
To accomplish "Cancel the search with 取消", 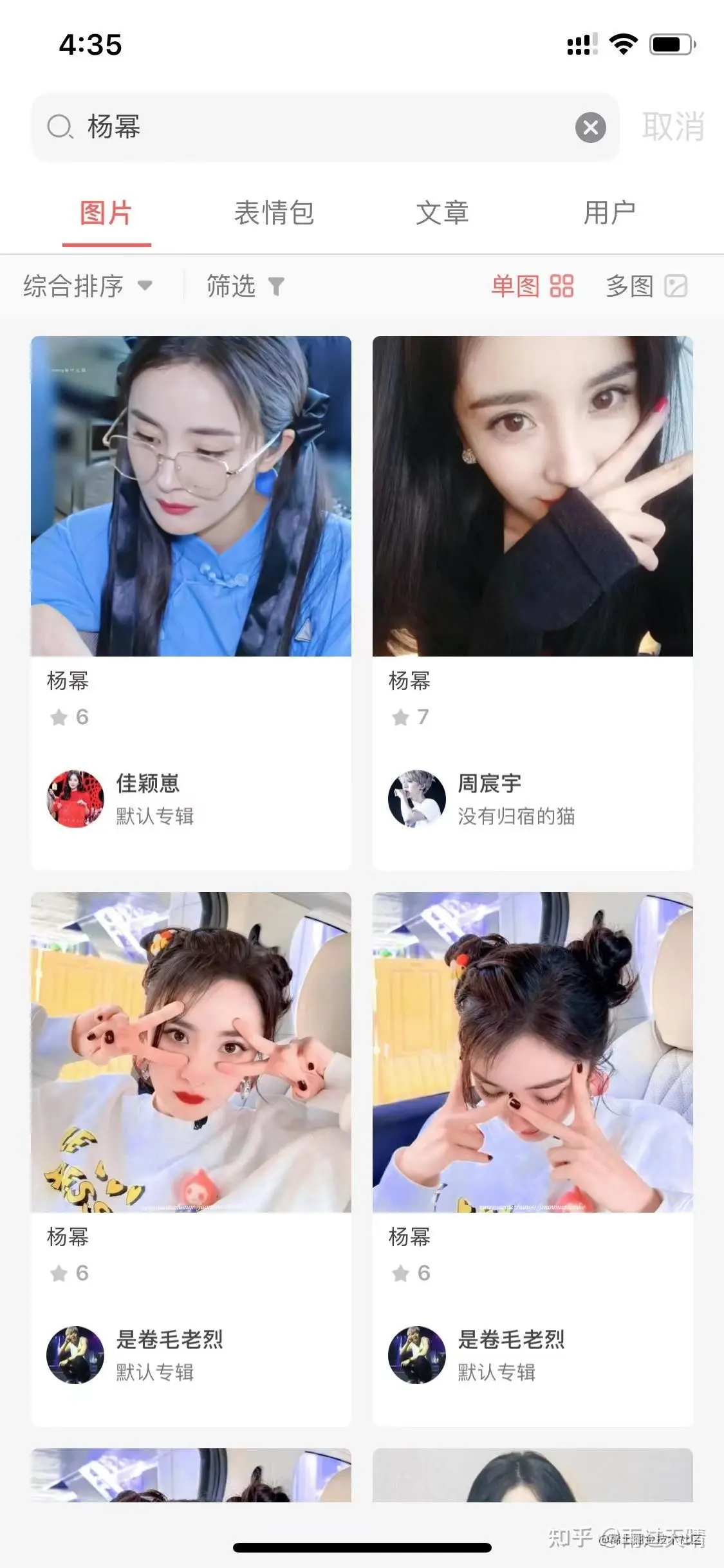I will pos(673,126).
